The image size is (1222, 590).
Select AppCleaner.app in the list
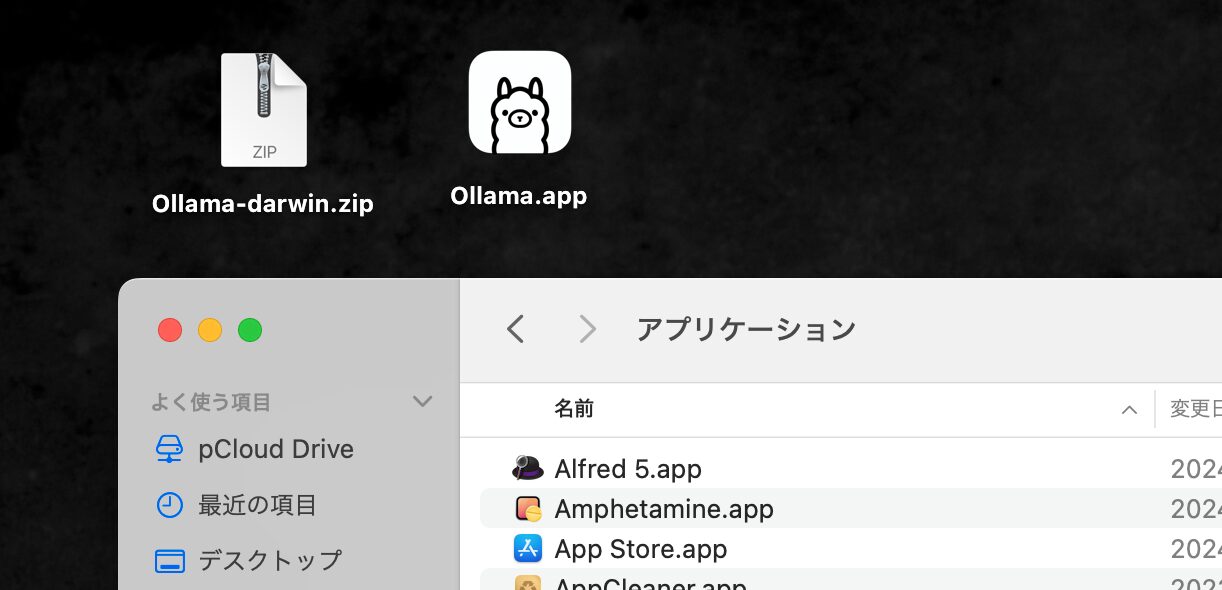(x=650, y=583)
